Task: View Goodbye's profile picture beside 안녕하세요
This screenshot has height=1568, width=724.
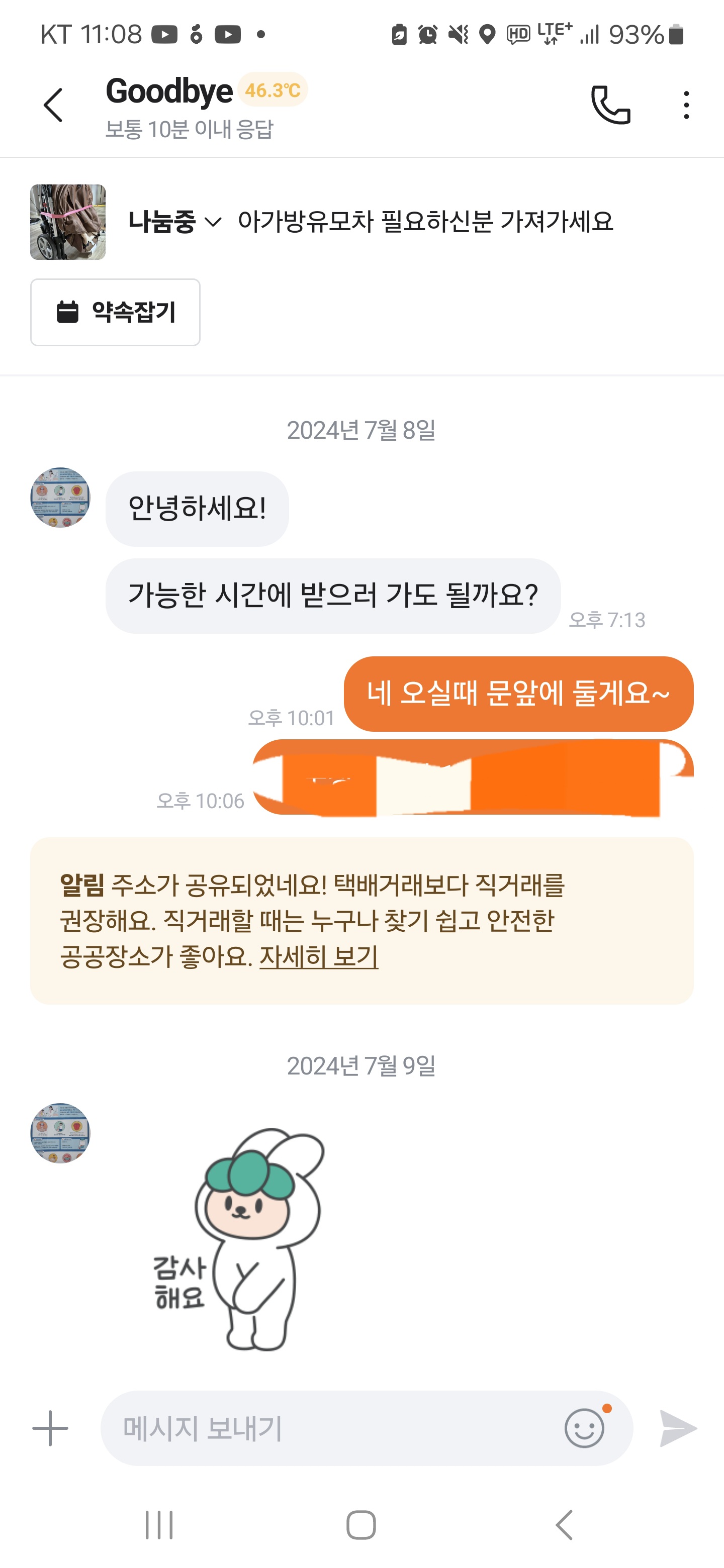Action: tap(60, 498)
